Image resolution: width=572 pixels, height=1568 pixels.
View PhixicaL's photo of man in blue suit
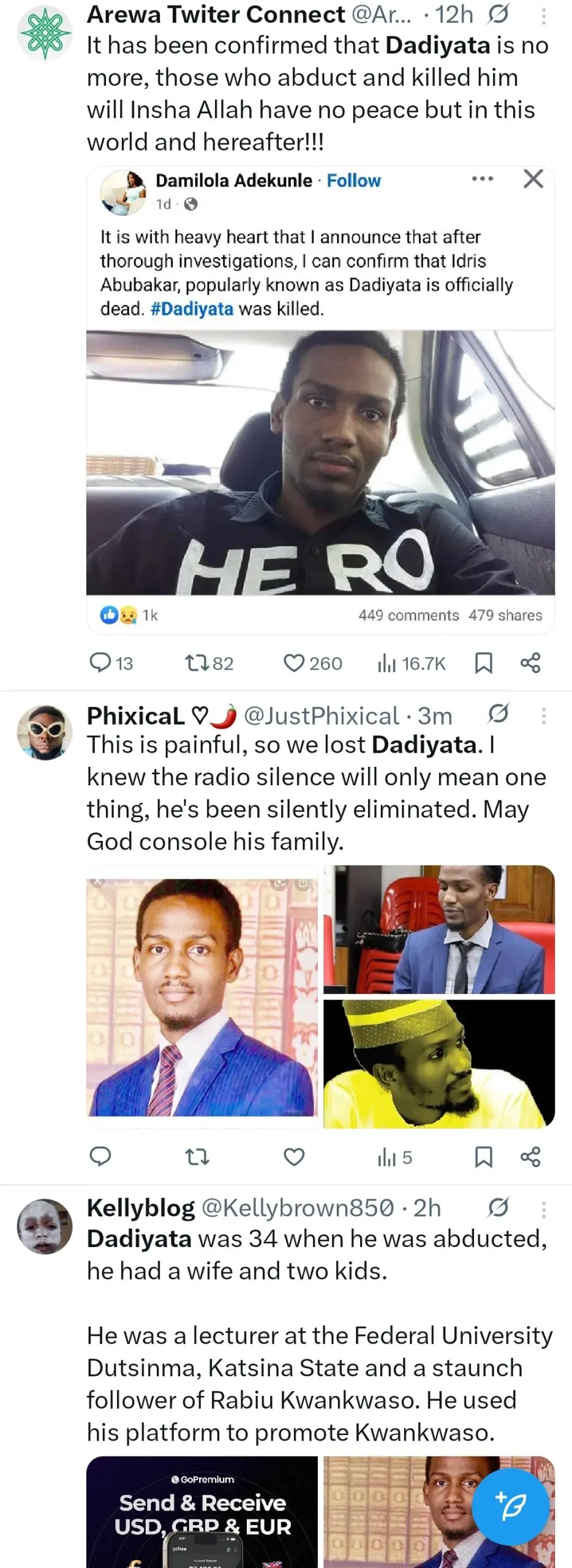[x=202, y=997]
